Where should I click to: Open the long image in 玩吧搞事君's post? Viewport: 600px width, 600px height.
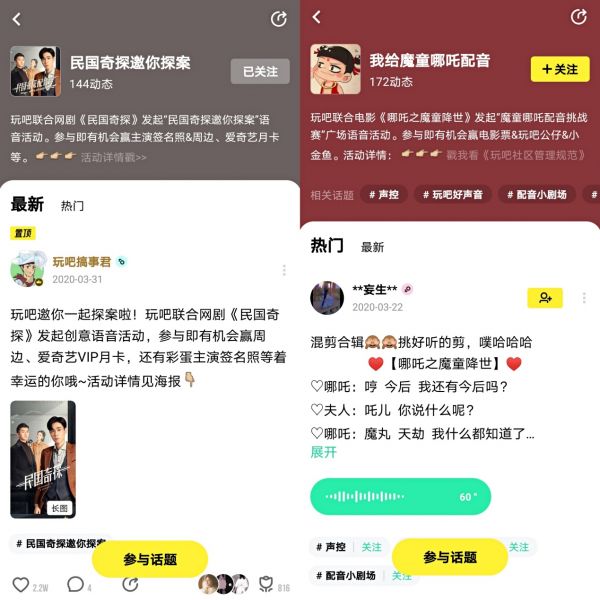[x=43, y=459]
